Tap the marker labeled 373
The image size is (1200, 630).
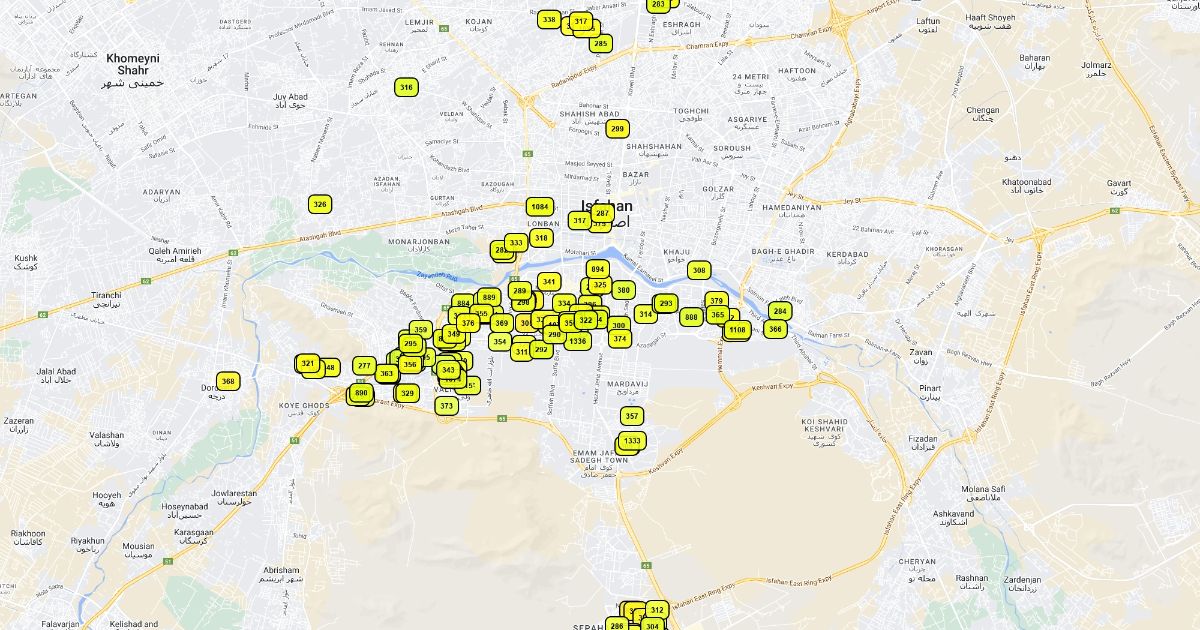click(x=447, y=406)
